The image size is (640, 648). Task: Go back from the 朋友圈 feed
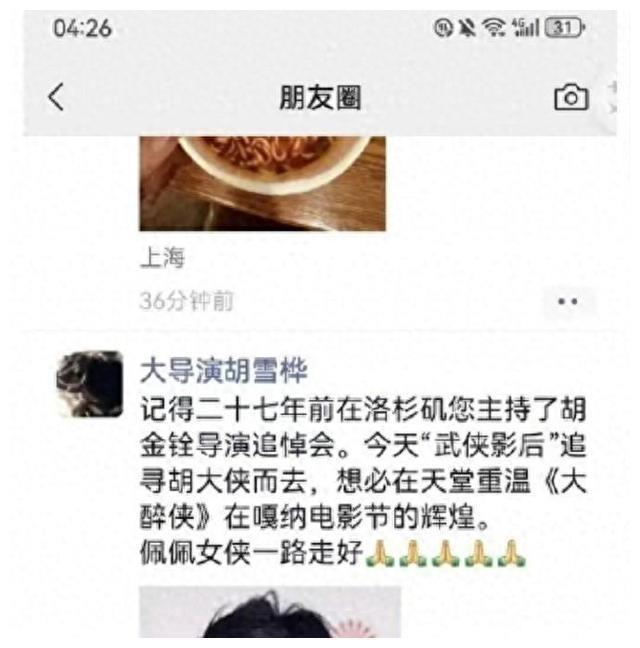coord(56,97)
